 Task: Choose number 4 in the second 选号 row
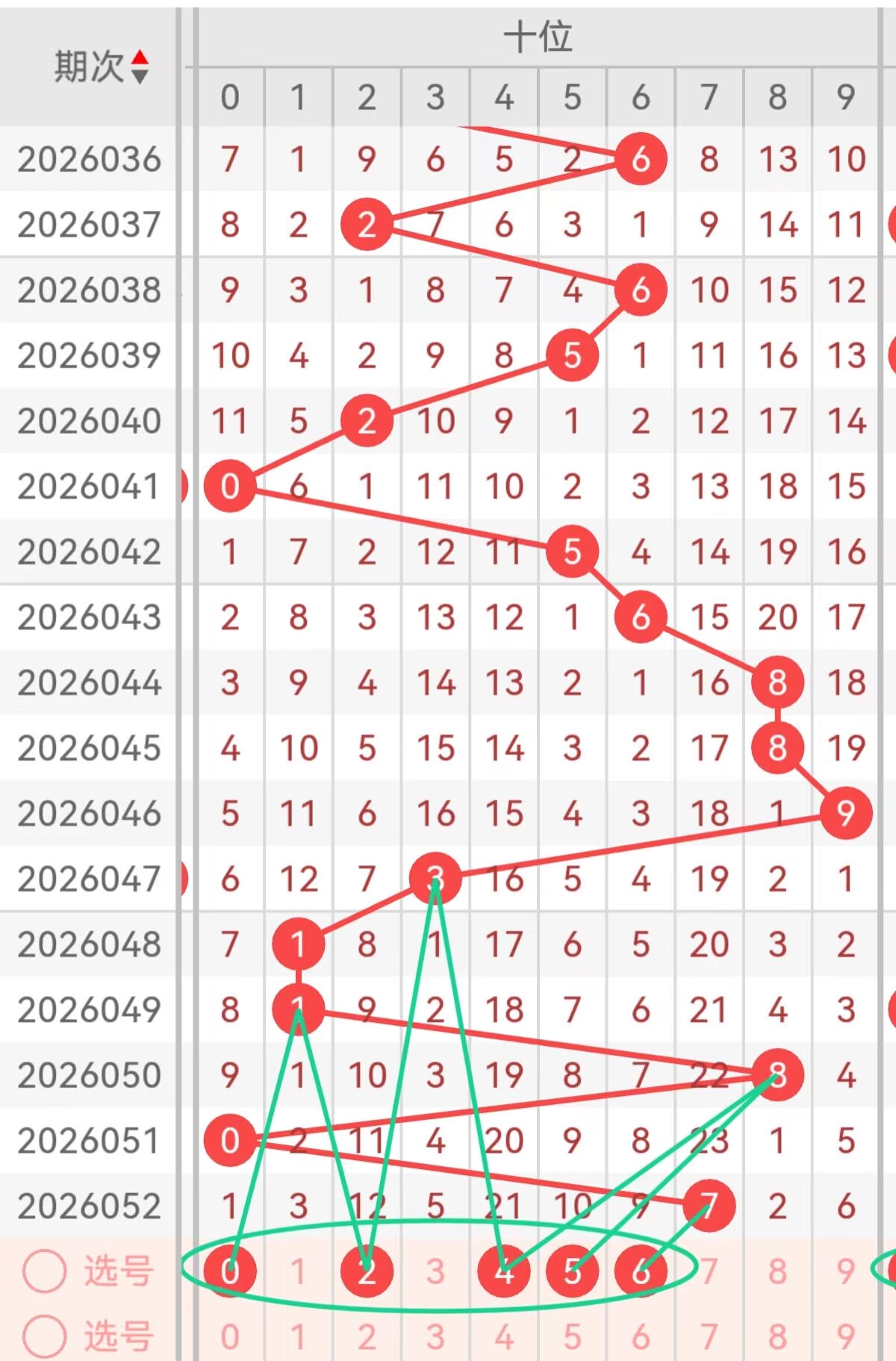(x=504, y=1336)
